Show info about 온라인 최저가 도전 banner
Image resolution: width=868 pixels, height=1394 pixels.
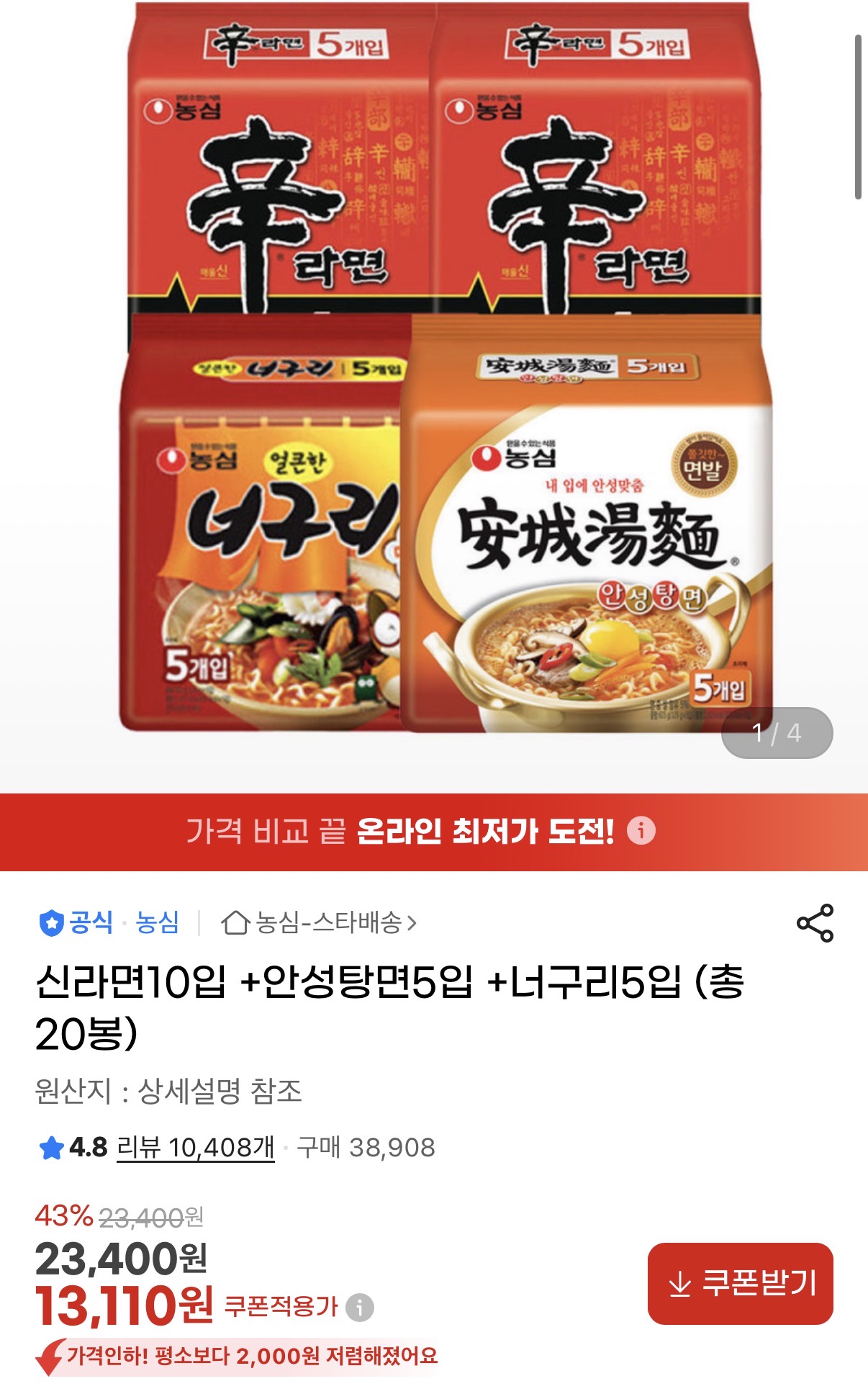click(x=641, y=831)
